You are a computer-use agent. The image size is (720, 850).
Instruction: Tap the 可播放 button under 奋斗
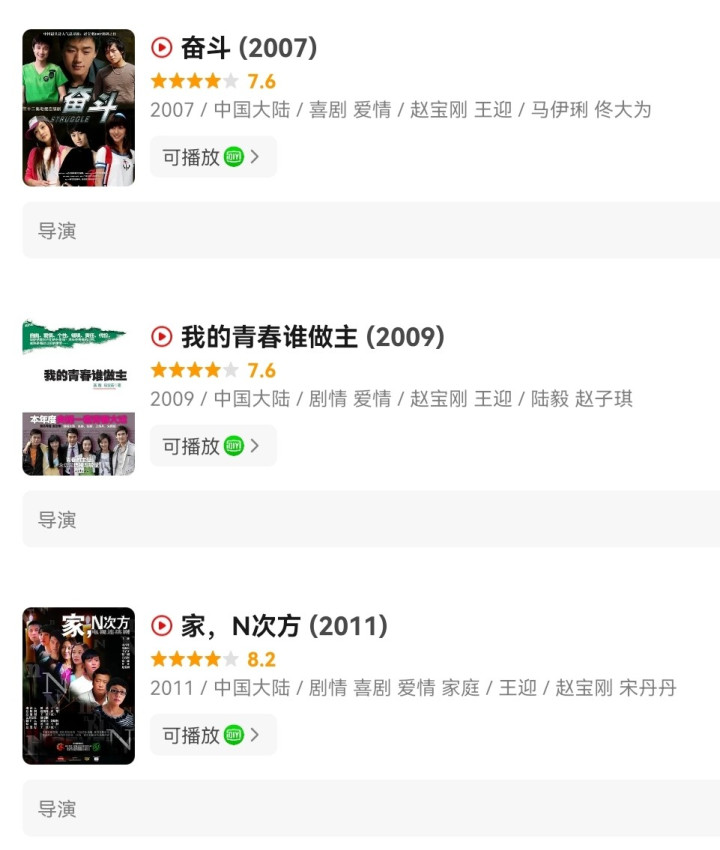tap(212, 157)
